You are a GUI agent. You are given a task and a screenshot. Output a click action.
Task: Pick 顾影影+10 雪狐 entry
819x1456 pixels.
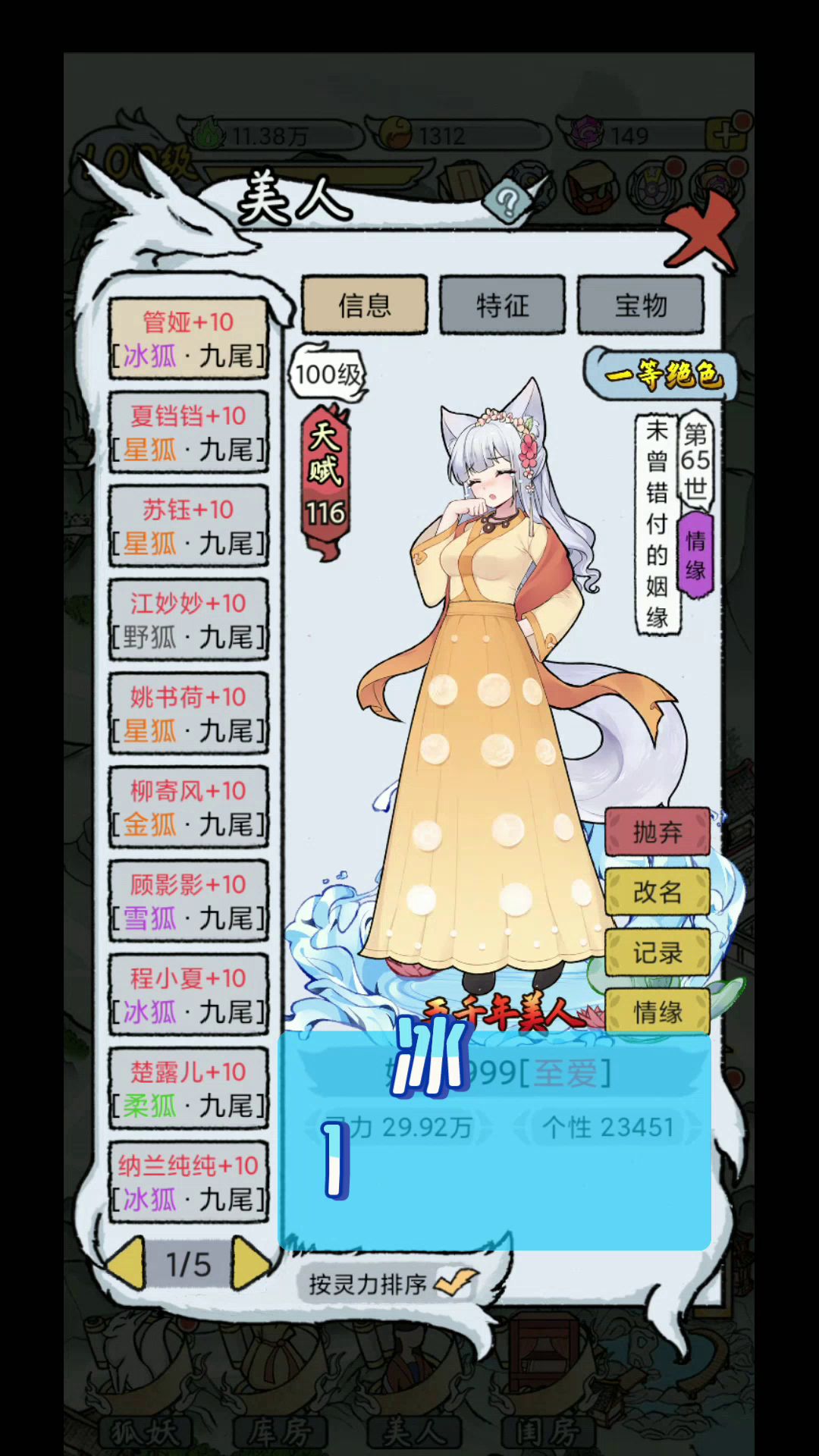pos(188,902)
